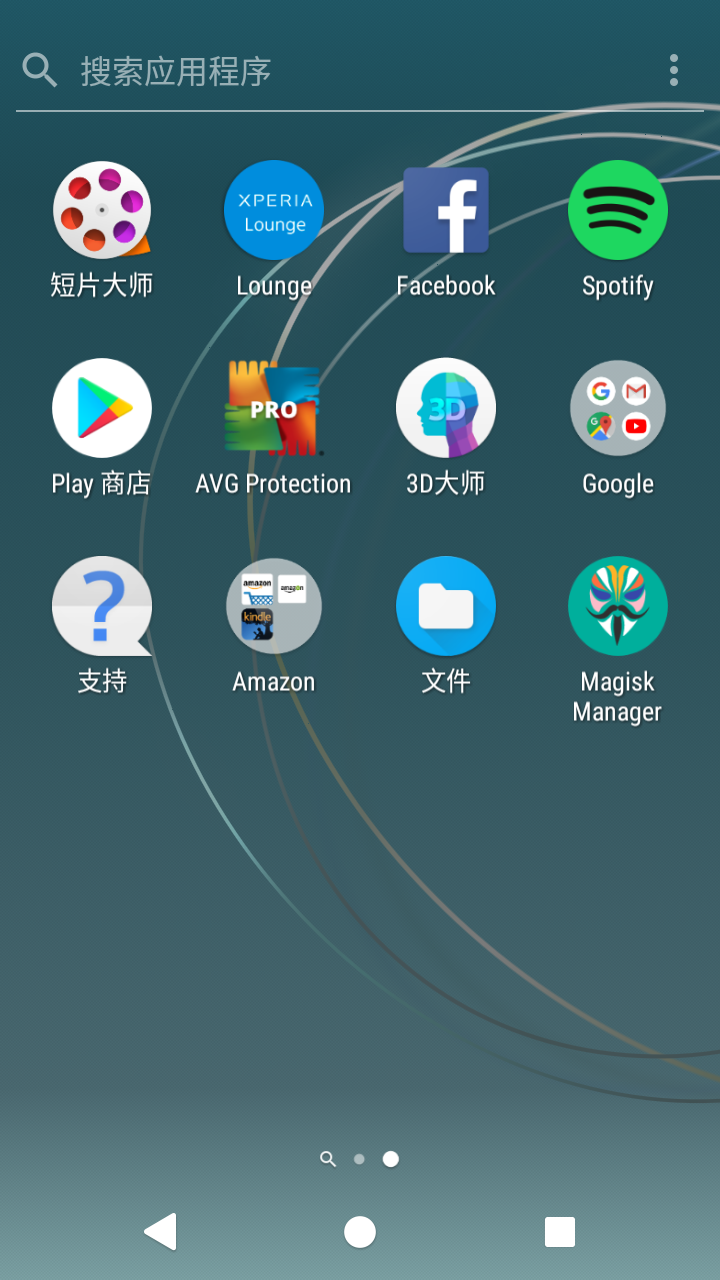This screenshot has height=1280, width=720.
Task: Launch Magisk Manager
Action: click(618, 606)
